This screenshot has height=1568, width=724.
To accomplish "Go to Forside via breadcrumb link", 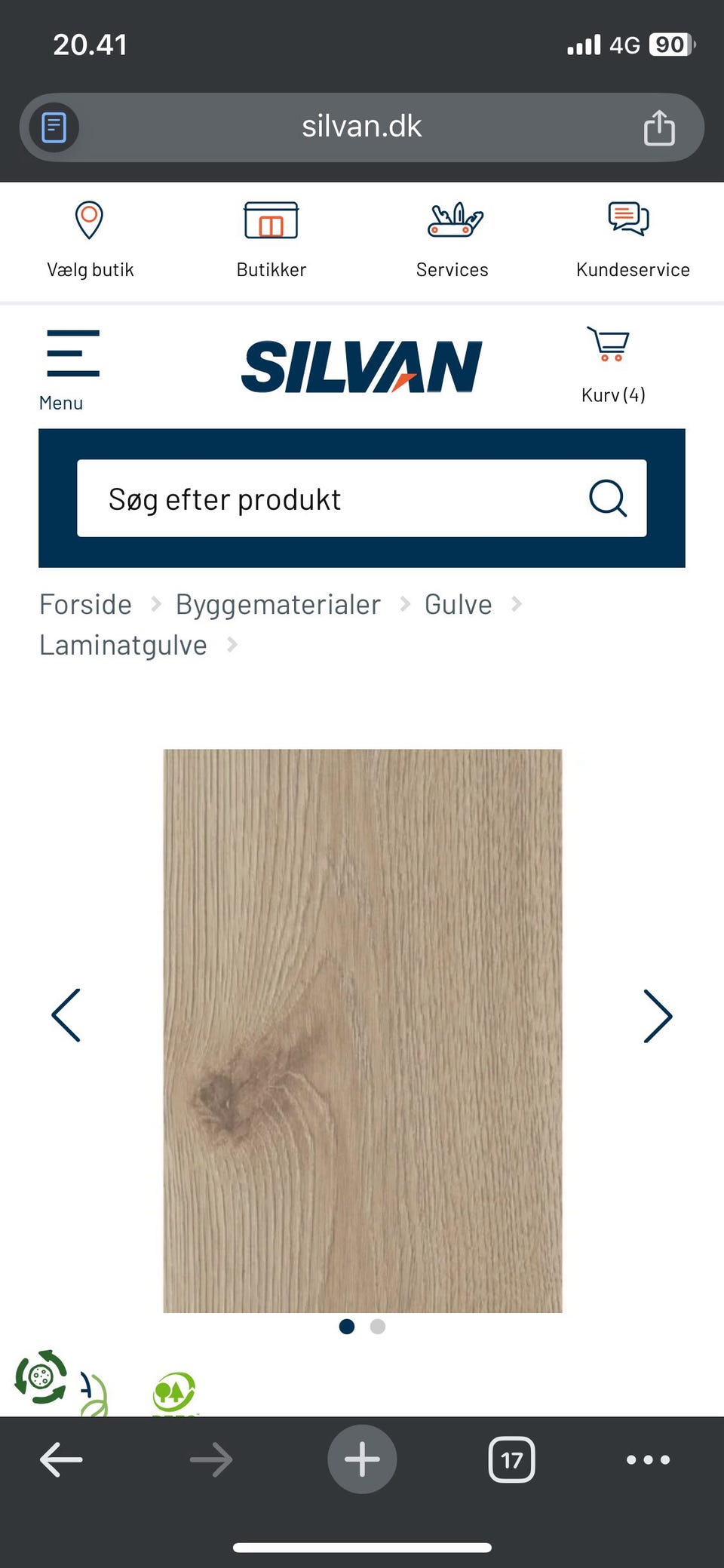I will coord(85,604).
